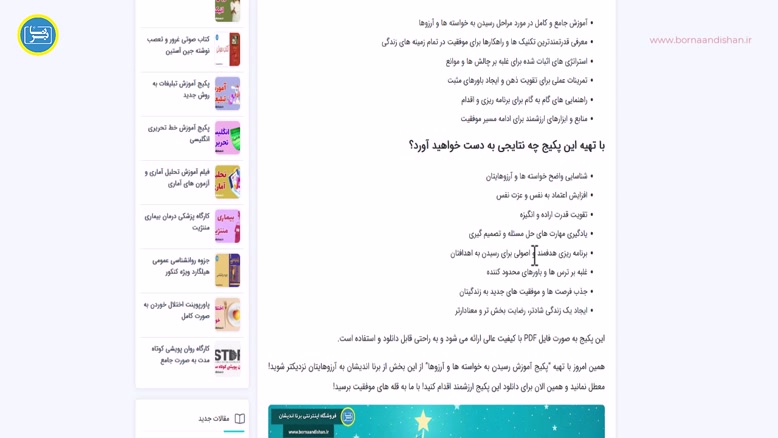Image resolution: width=778 pixels, height=438 pixels.
Task: Open جزوه روانشناسی عمومی هیلگارد item
Action: (180, 265)
